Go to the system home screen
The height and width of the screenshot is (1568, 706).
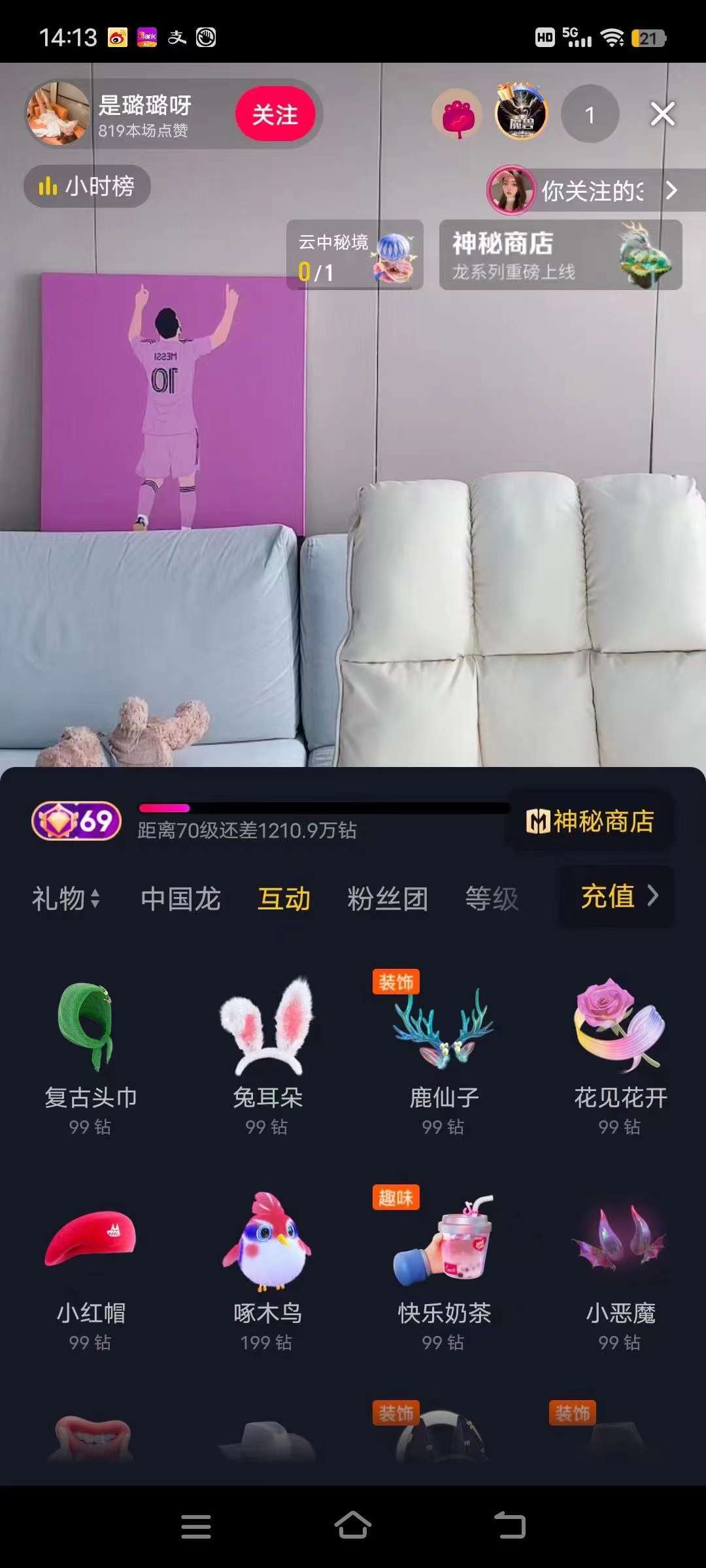coord(353,1526)
